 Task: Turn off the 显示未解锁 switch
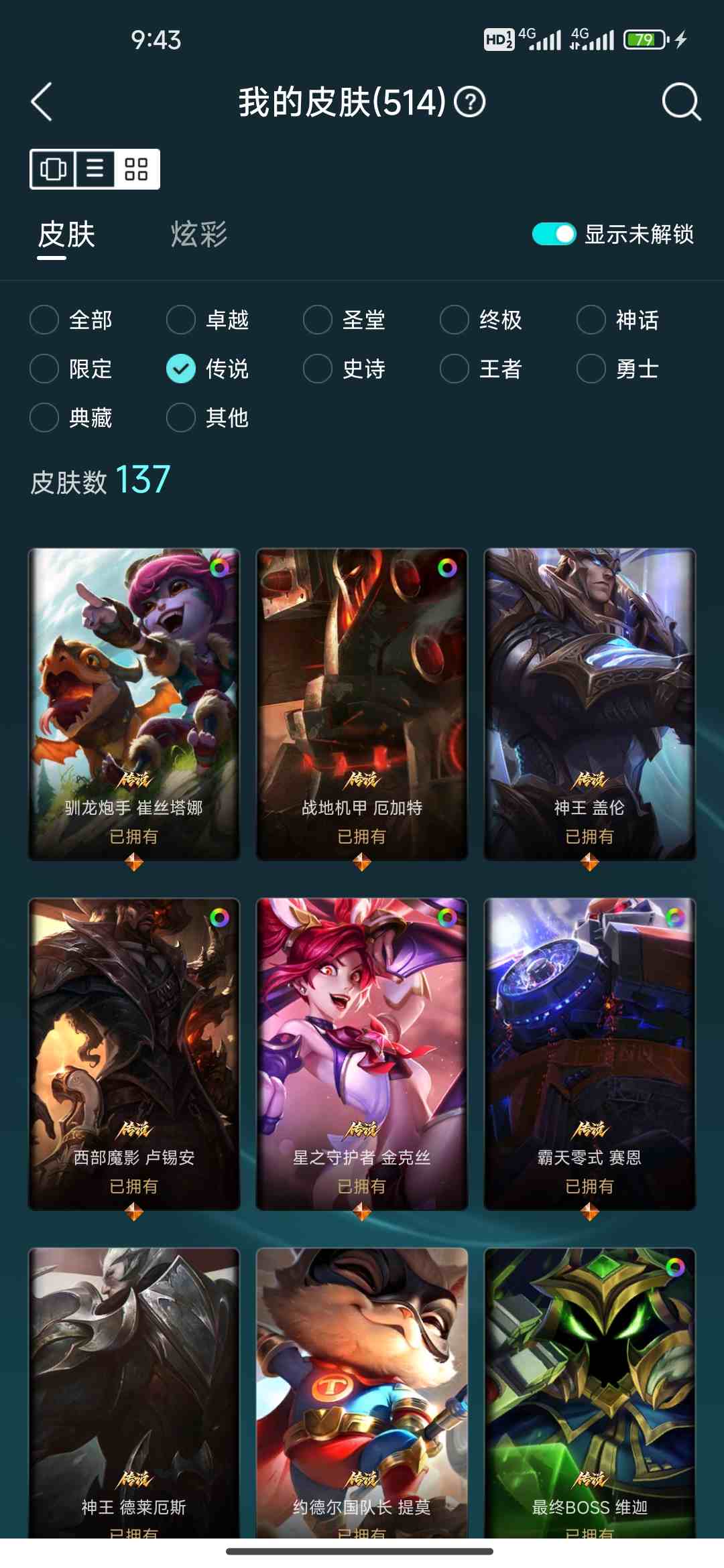554,234
